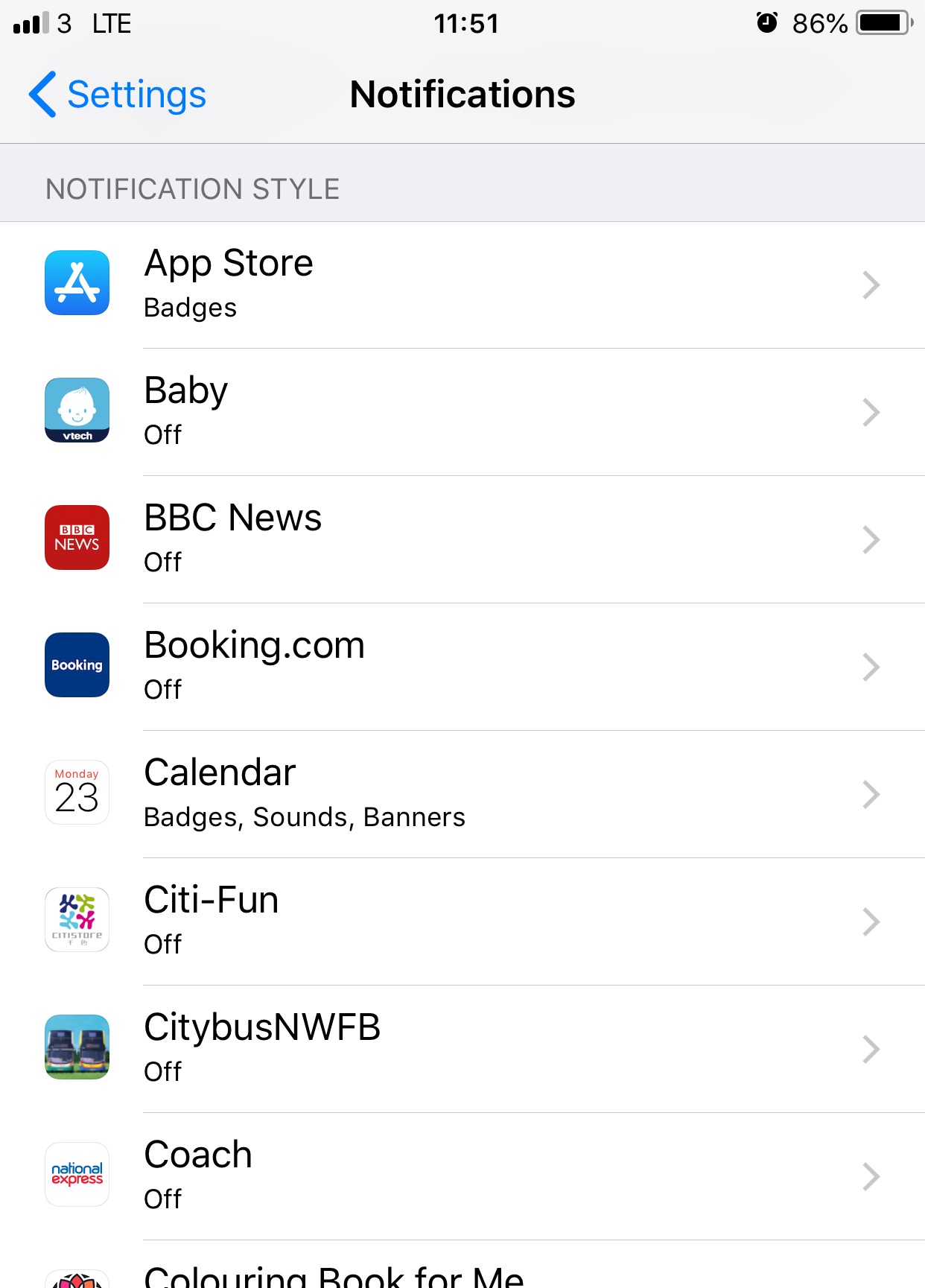Open Colouring Book for Me row
The height and width of the screenshot is (1288, 925).
pyautogui.click(x=462, y=1275)
